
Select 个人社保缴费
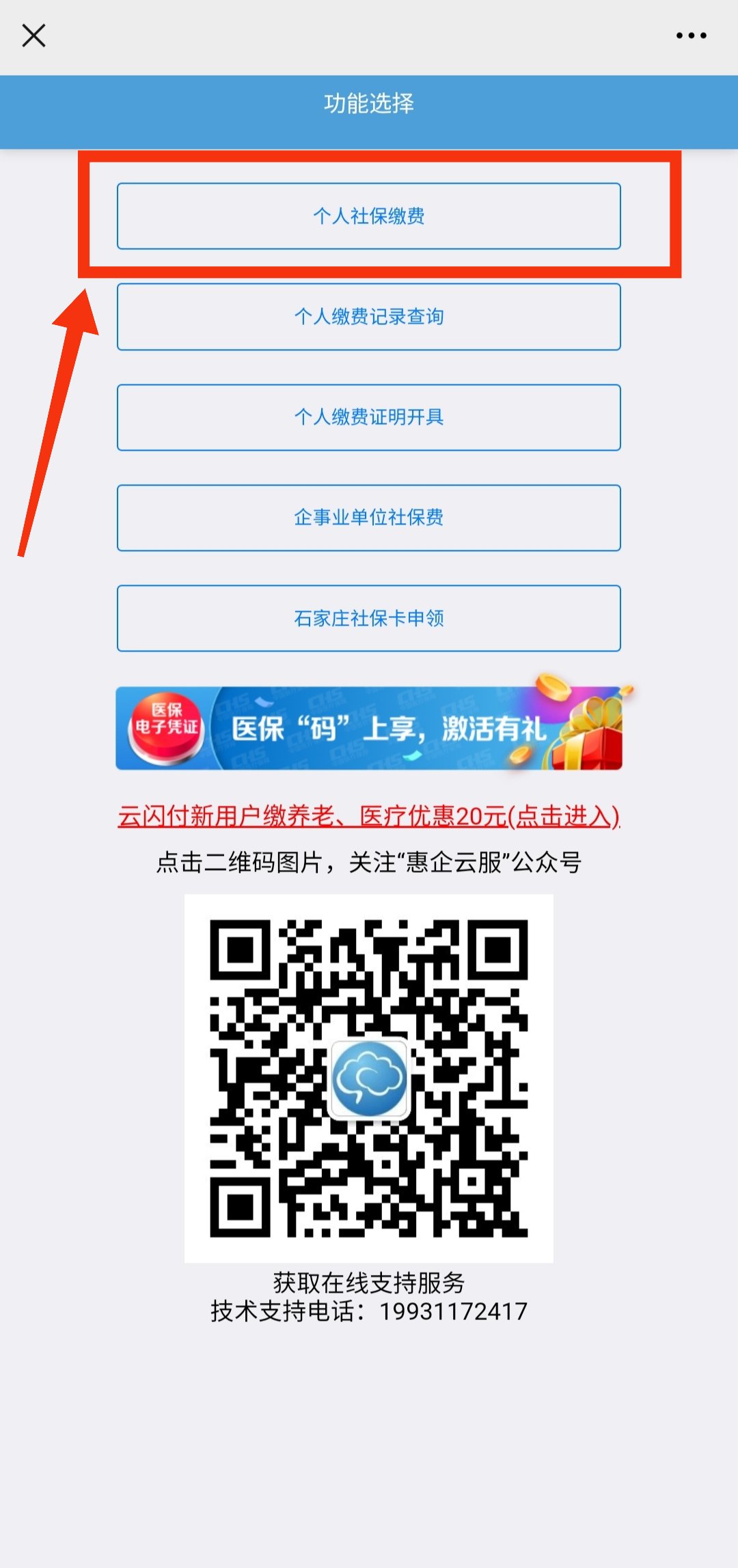(x=369, y=216)
